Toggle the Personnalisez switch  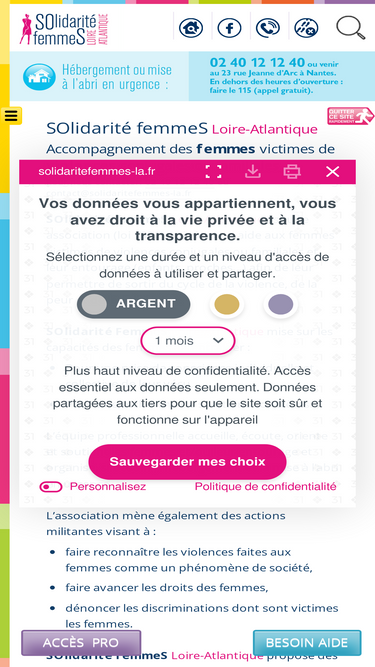pos(51,487)
